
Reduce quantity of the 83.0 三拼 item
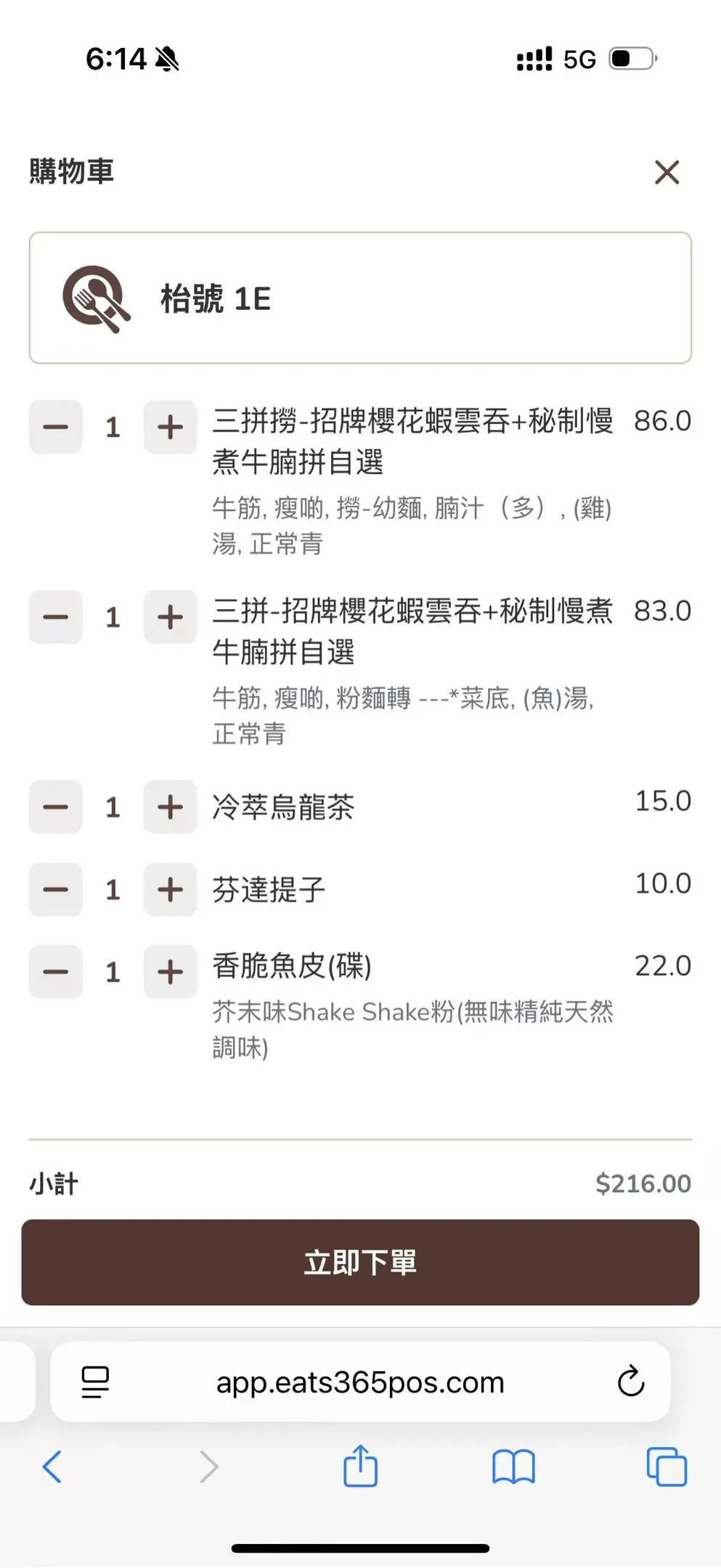click(56, 617)
